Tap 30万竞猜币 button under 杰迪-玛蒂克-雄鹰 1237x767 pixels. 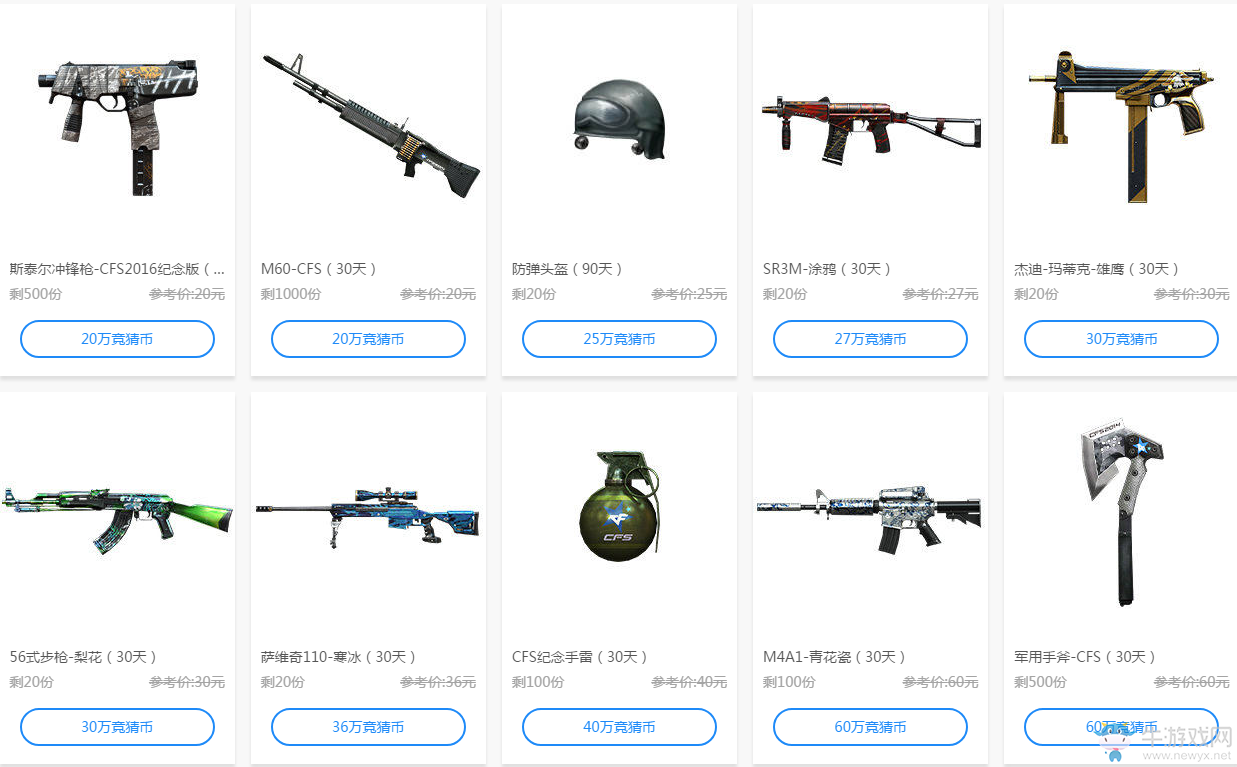coord(1121,339)
